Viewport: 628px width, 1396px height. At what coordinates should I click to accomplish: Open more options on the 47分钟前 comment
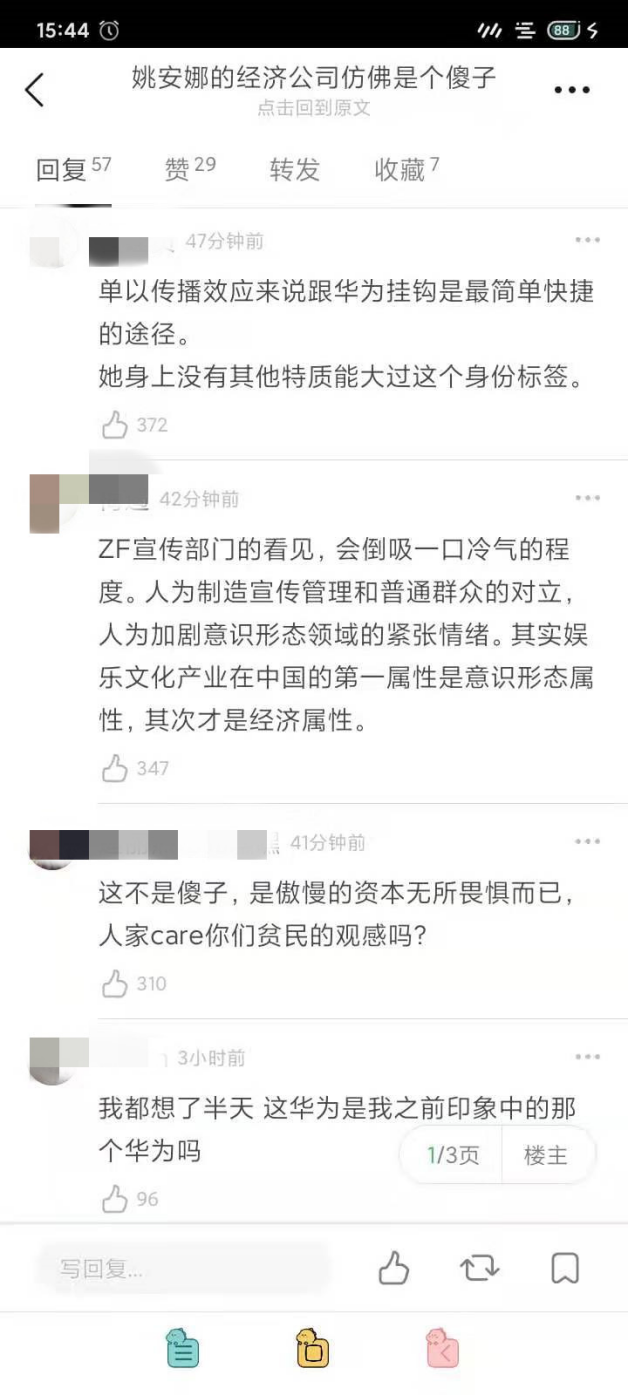587,241
